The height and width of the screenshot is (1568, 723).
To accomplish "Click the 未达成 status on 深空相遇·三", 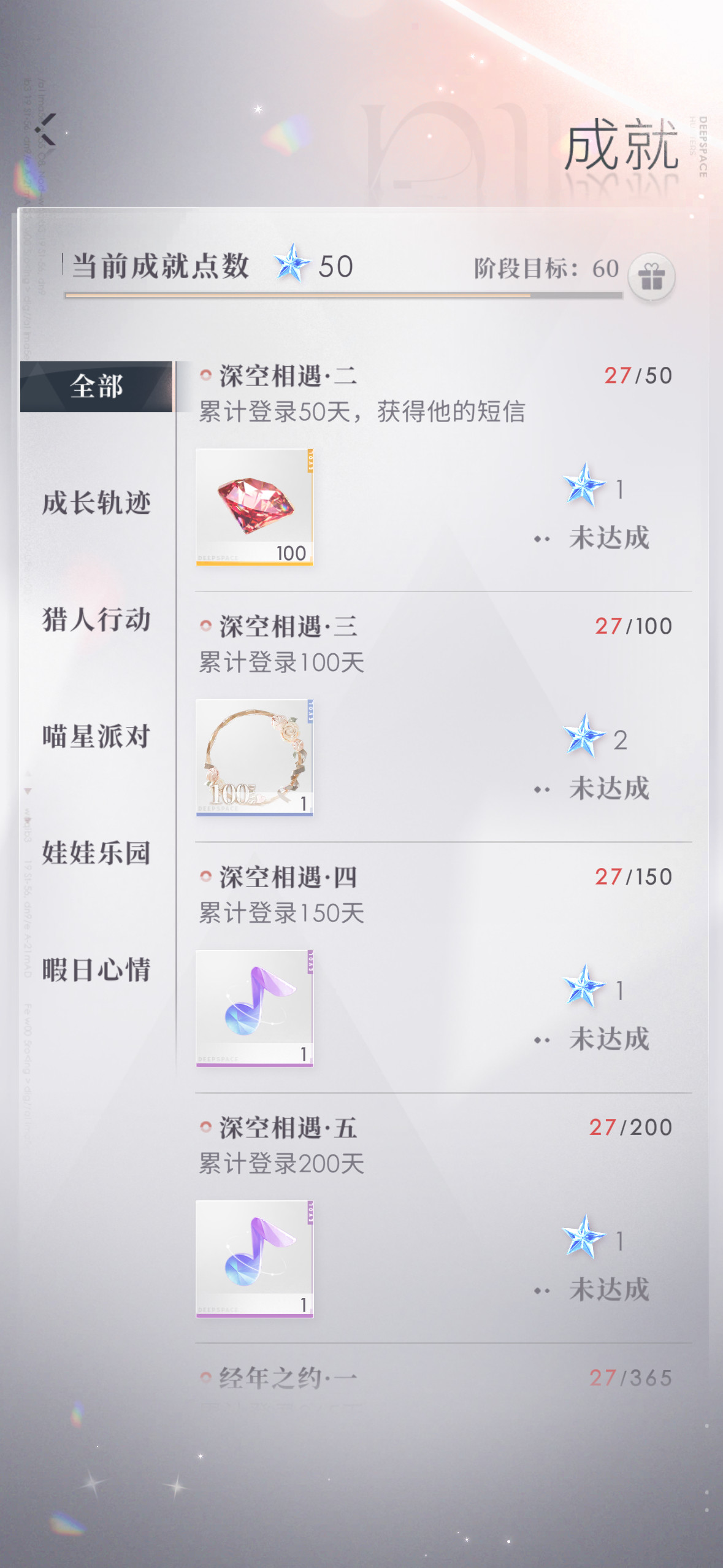I will pyautogui.click(x=609, y=790).
